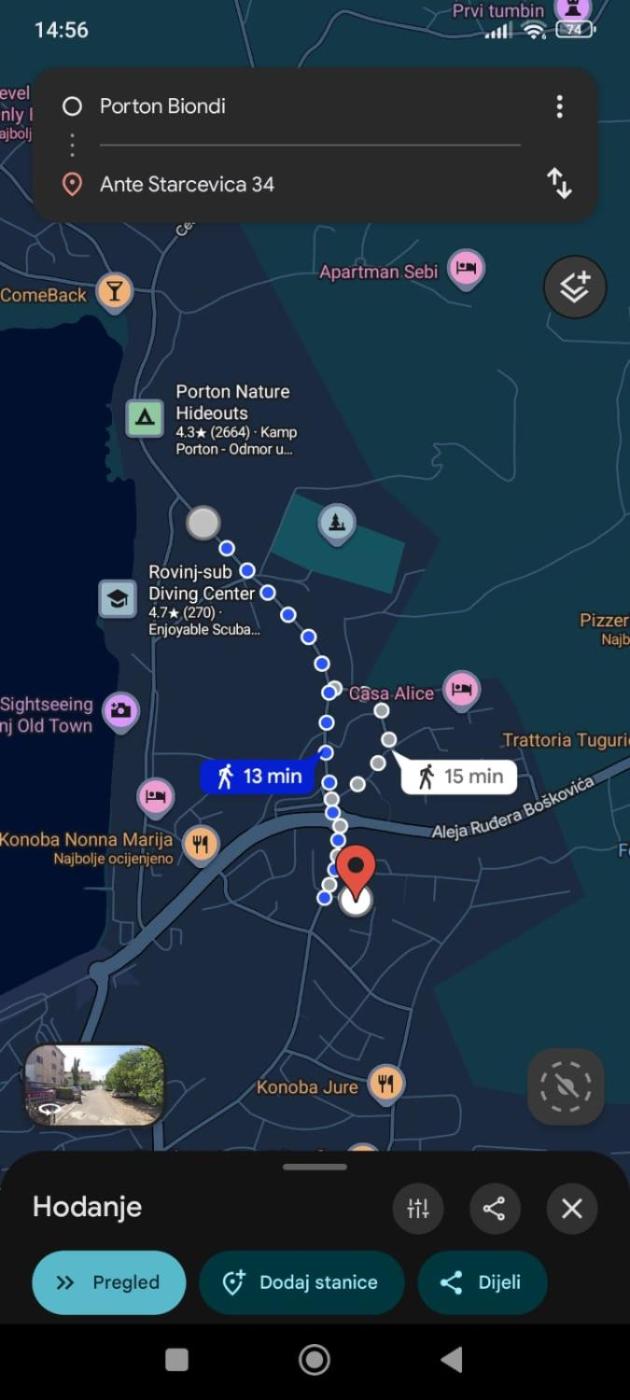Screen dimensions: 630x1400
Task: Open Apartman Sebi lodging marker
Action: [466, 268]
